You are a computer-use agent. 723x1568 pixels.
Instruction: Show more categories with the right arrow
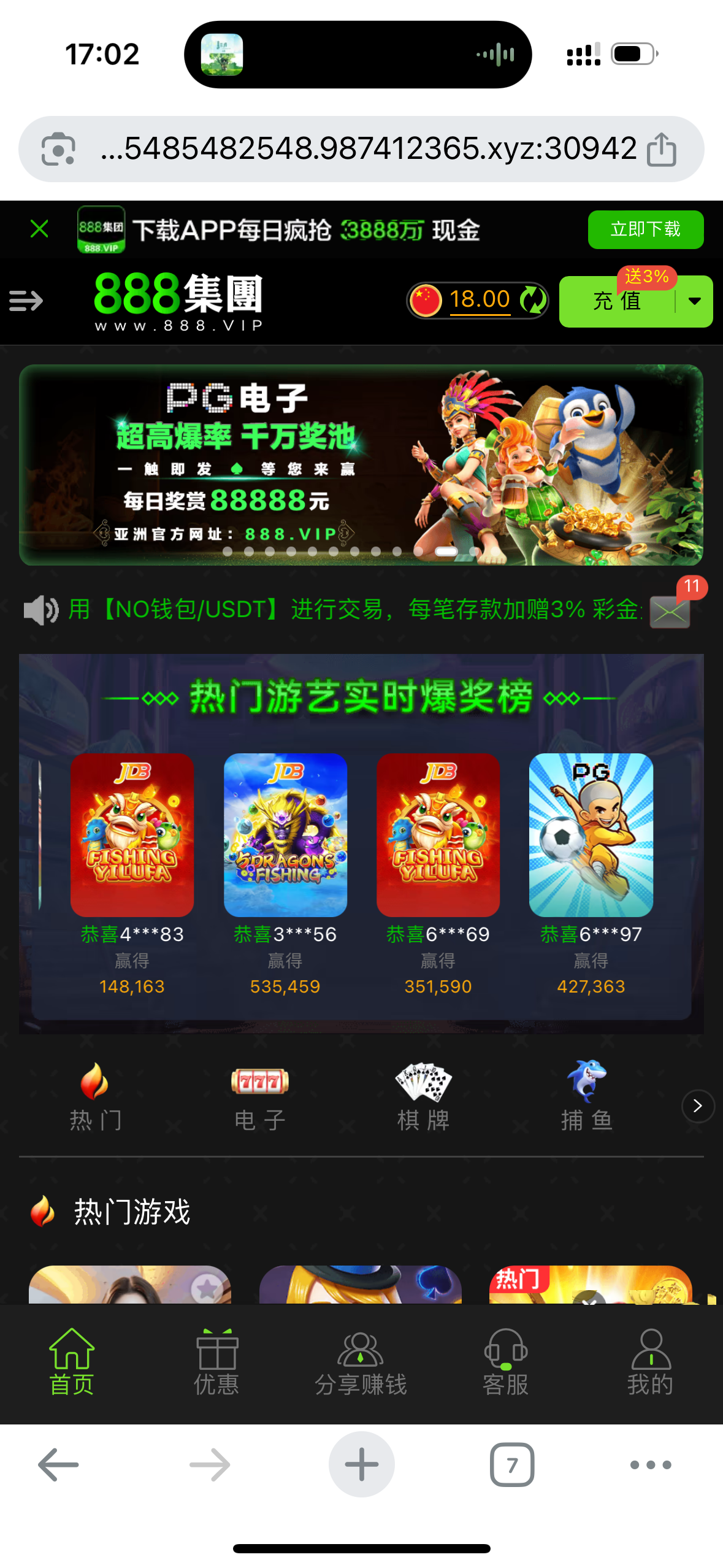[697, 1105]
